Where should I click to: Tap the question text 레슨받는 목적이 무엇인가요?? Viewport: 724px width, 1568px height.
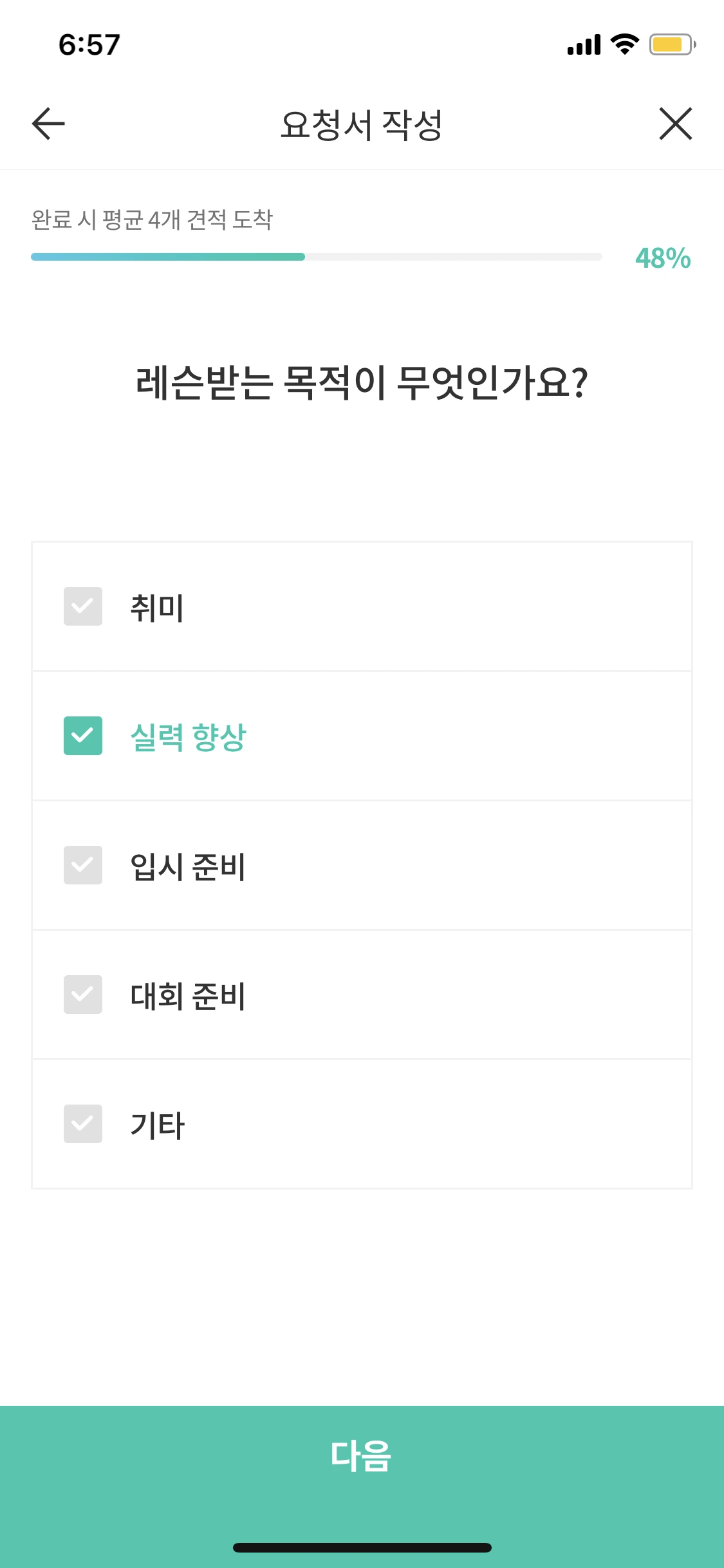362,383
